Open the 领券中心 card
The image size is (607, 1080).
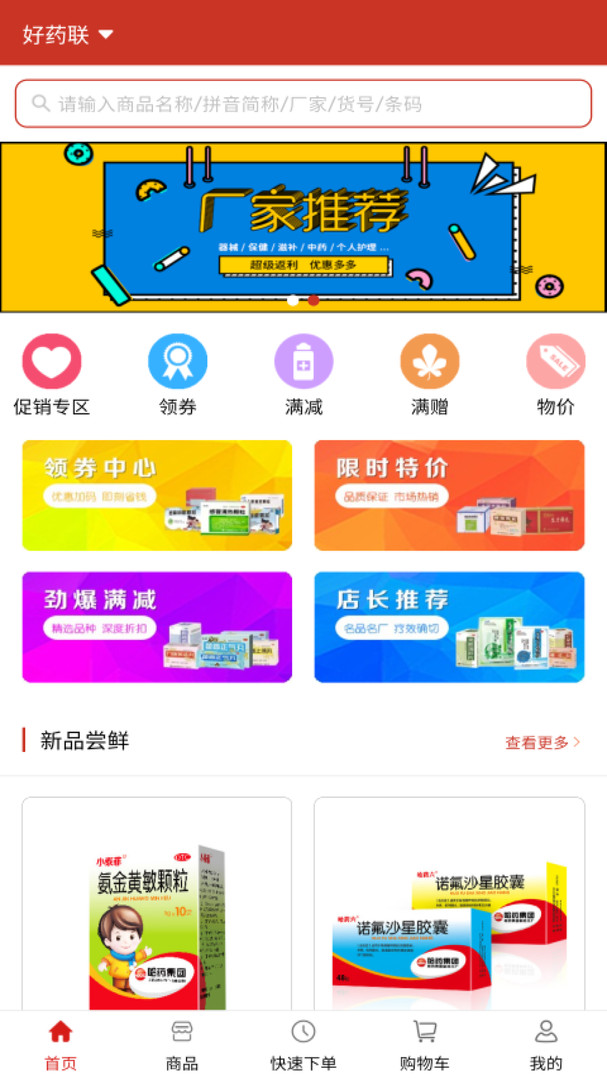(x=157, y=495)
